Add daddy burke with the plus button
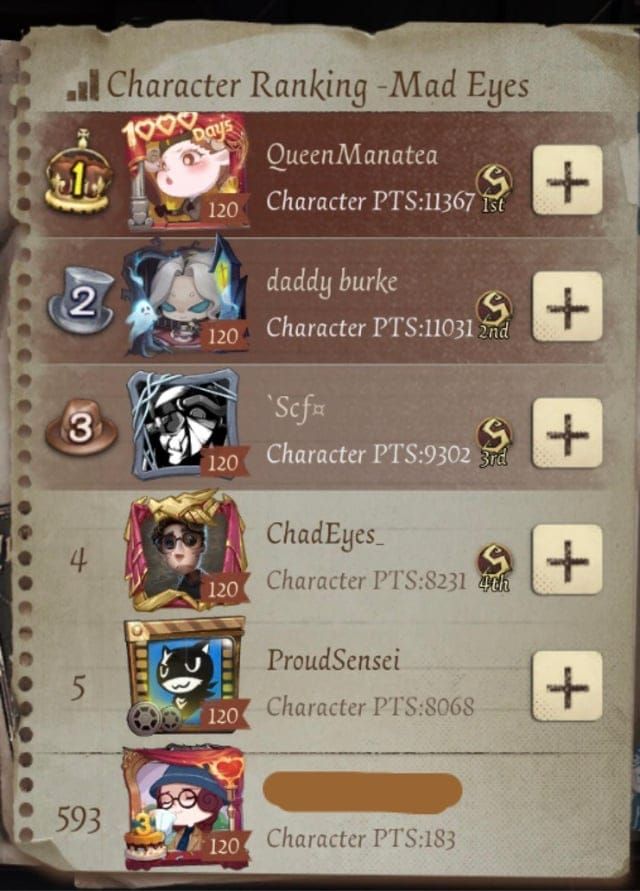 coord(567,306)
